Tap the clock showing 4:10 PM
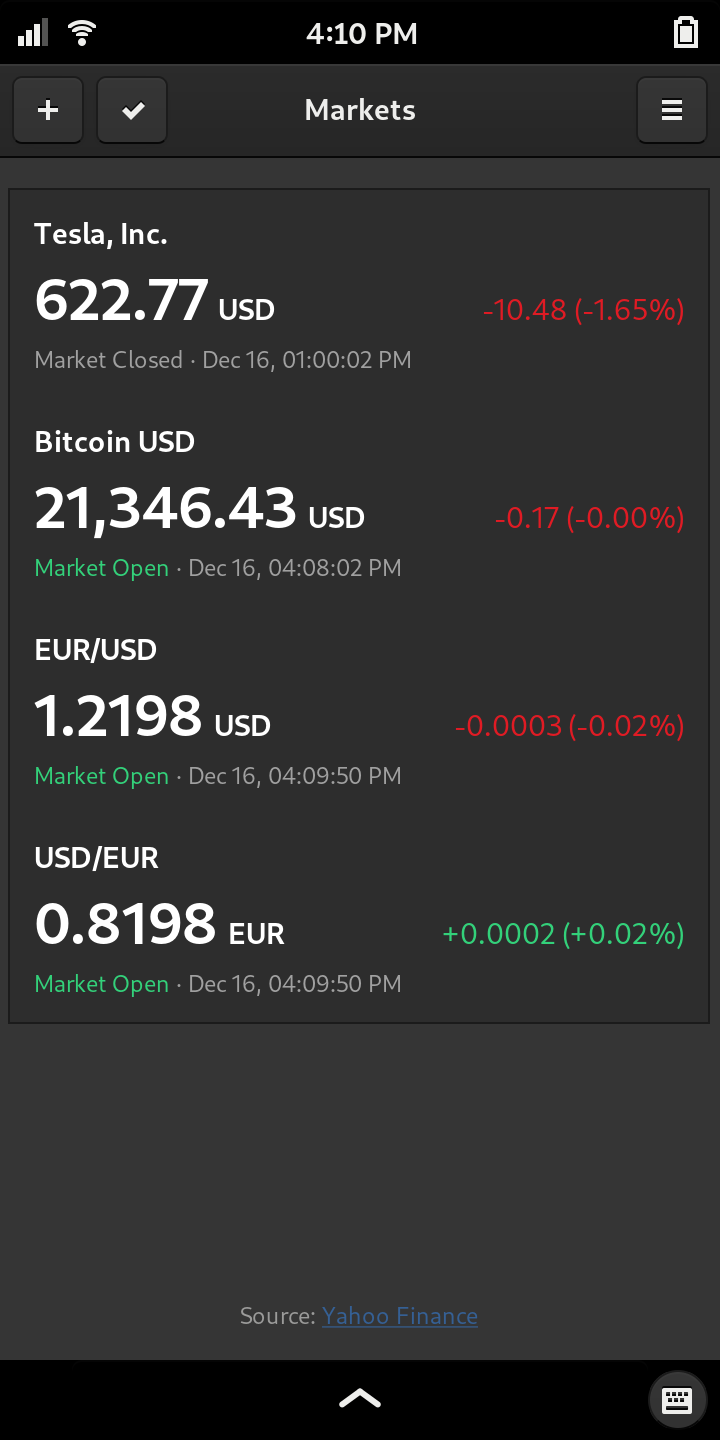The width and height of the screenshot is (720, 1440). coord(360,33)
